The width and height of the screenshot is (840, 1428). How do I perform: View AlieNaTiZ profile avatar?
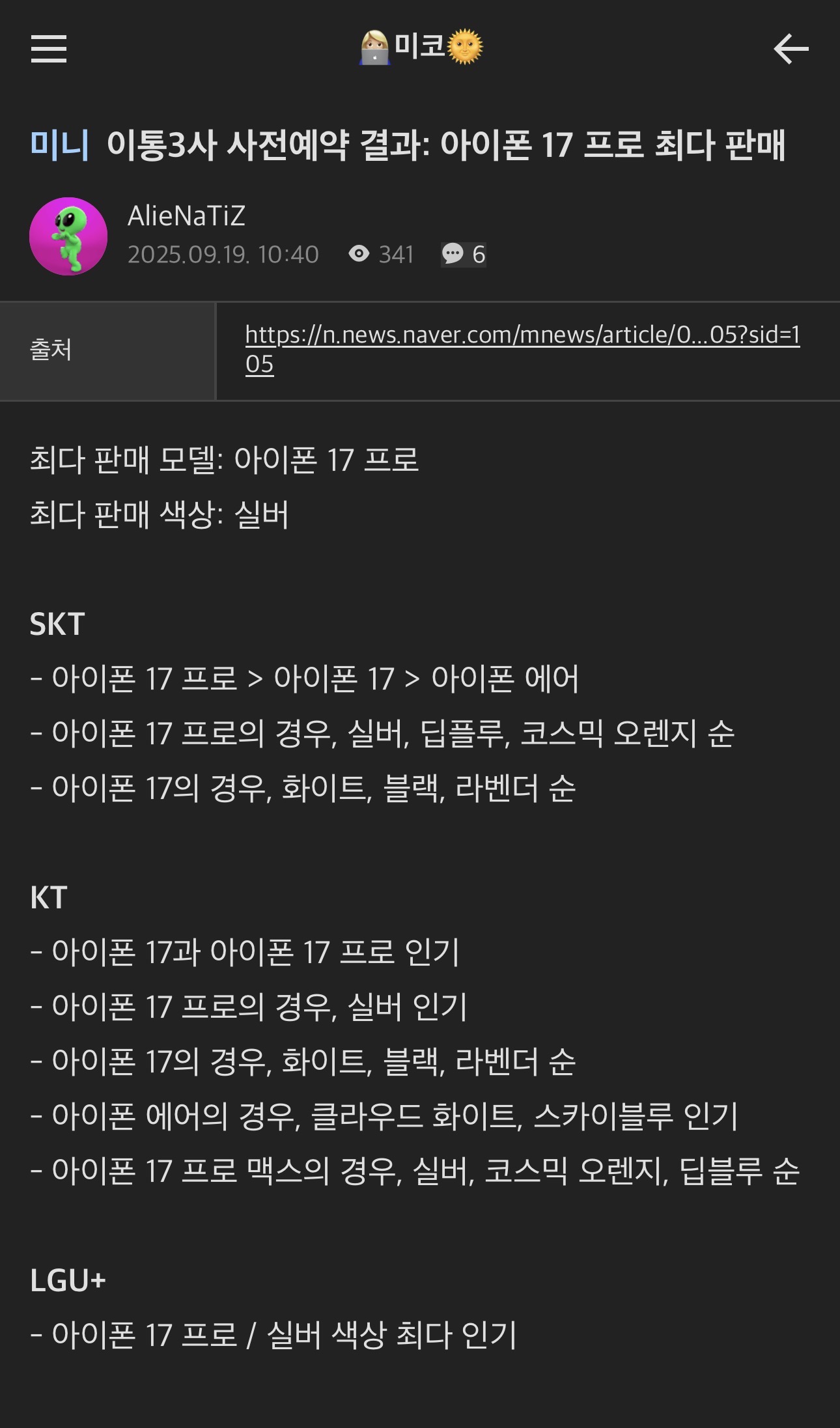[x=68, y=236]
